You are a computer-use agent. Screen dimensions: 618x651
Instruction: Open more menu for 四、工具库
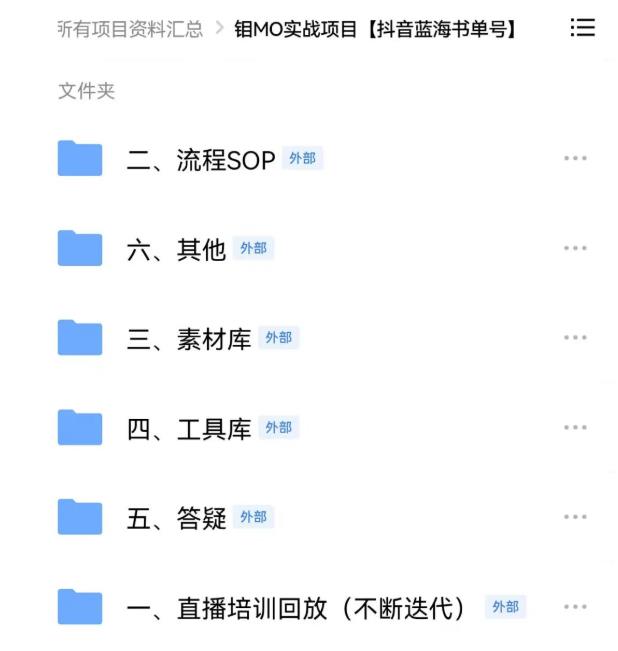(x=575, y=428)
